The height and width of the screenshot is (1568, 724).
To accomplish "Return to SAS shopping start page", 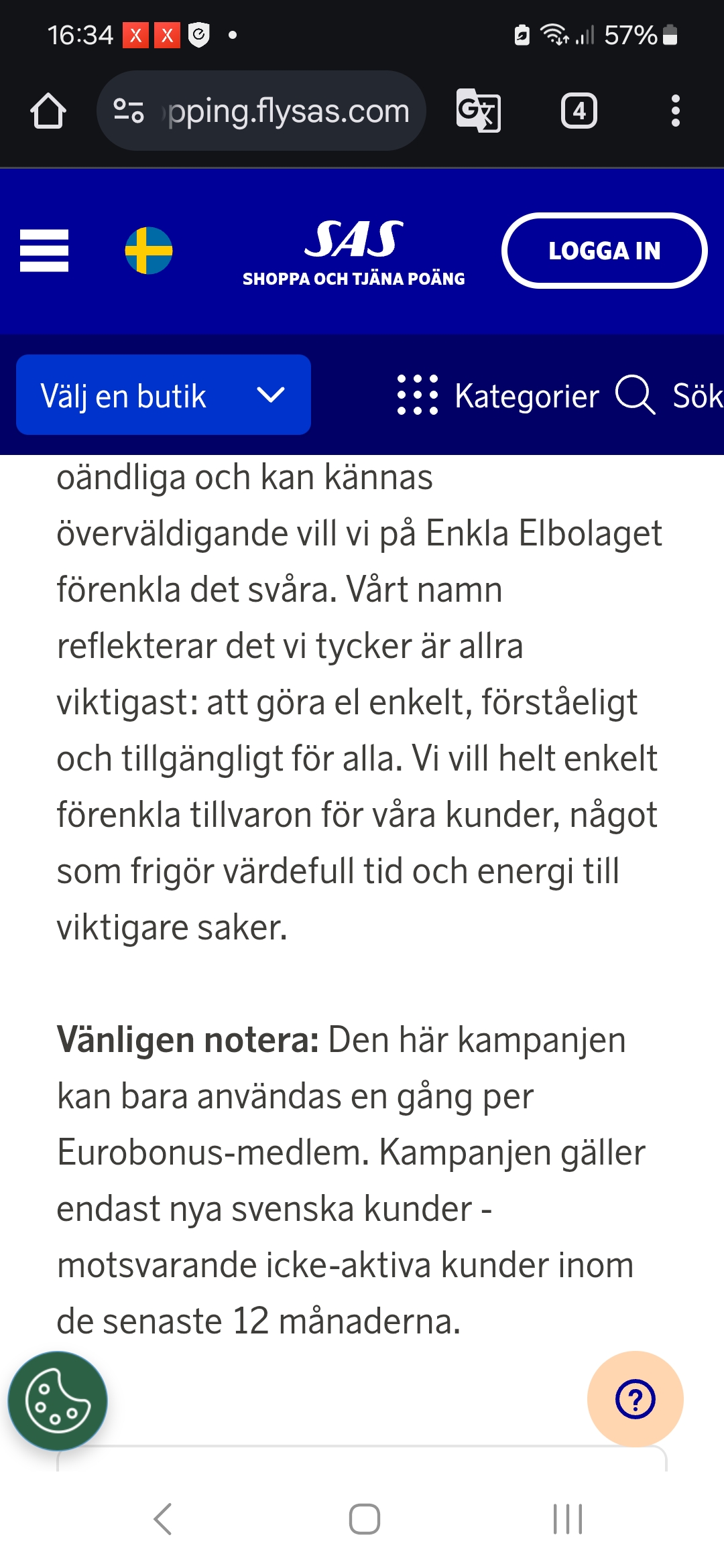I will [x=354, y=252].
